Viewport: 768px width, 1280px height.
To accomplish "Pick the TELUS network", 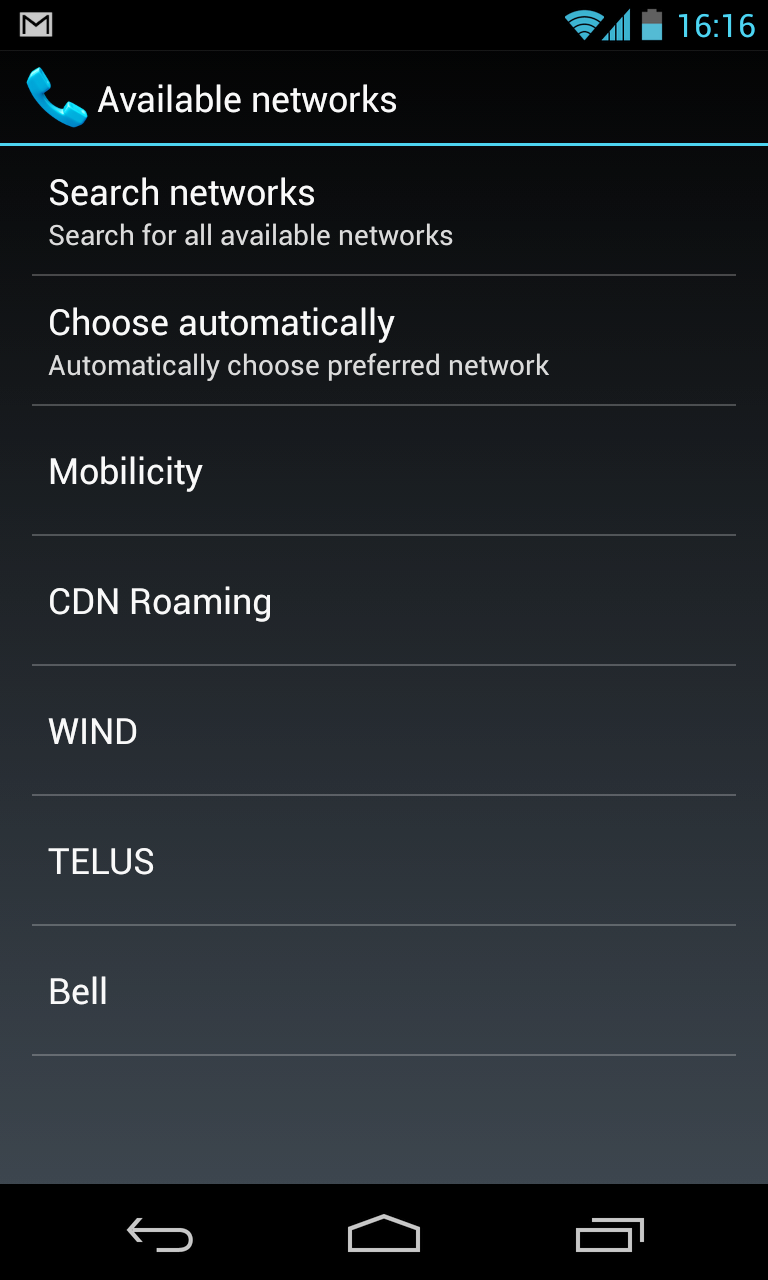I will [x=384, y=861].
